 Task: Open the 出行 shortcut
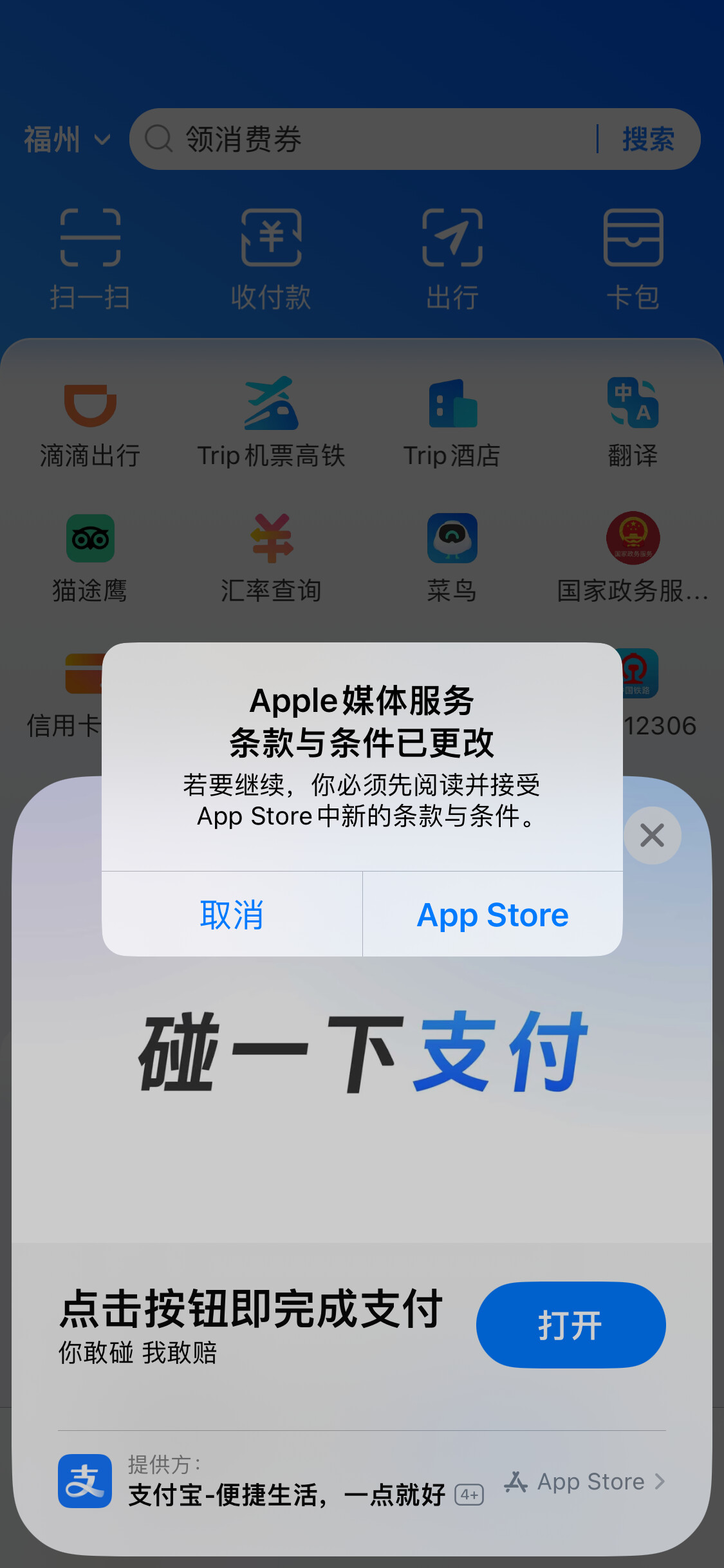[x=452, y=259]
